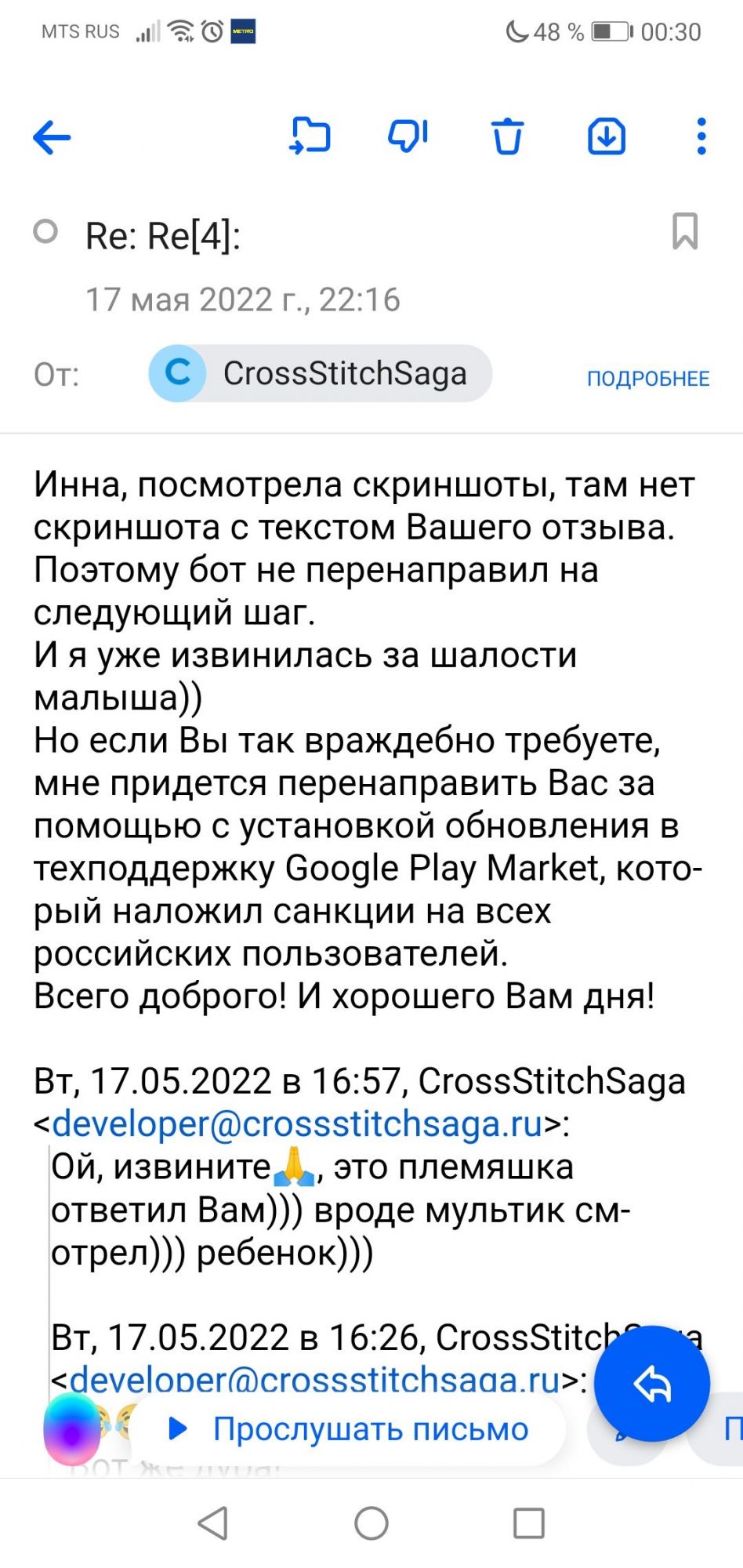The height and width of the screenshot is (1568, 743).
Task: Delete this email
Action: tap(507, 137)
